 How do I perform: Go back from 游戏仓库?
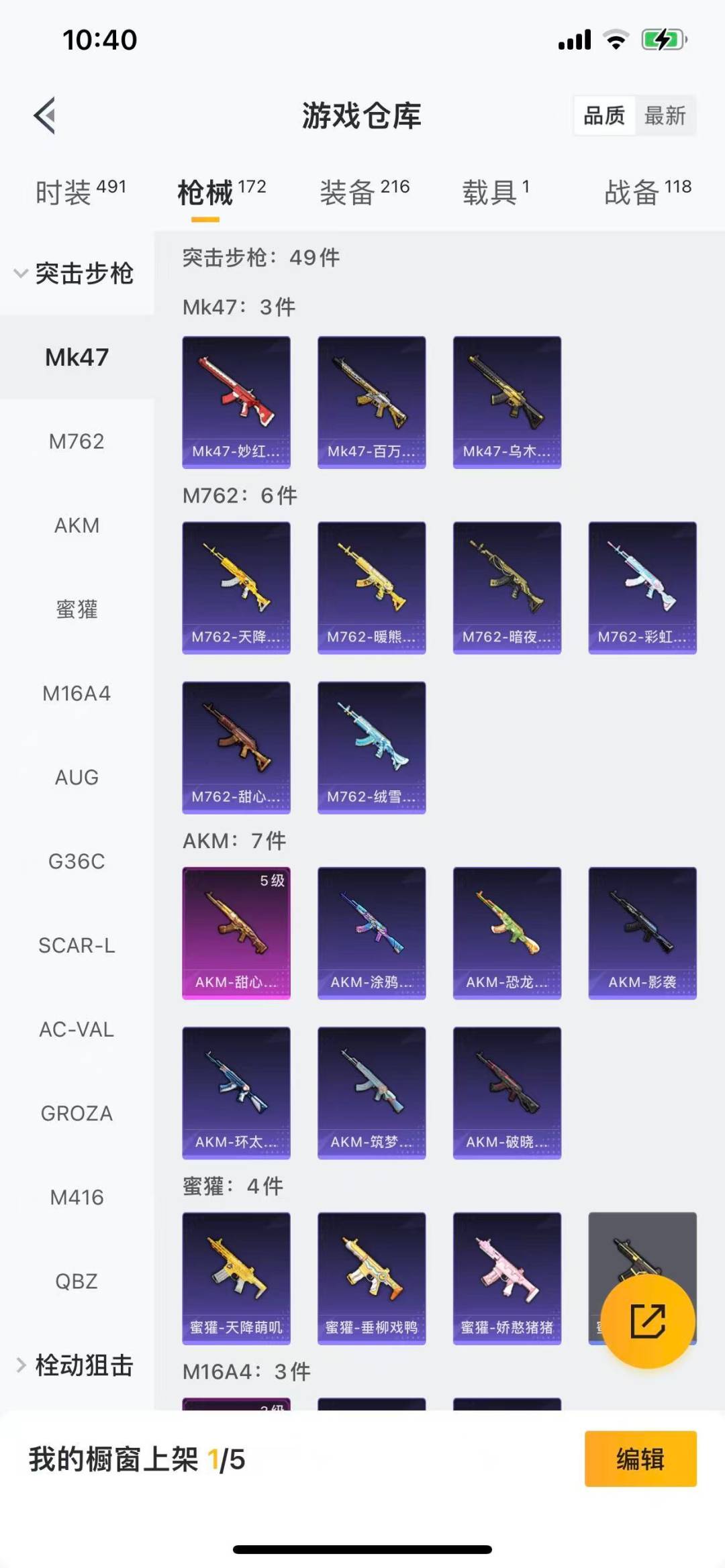(44, 116)
